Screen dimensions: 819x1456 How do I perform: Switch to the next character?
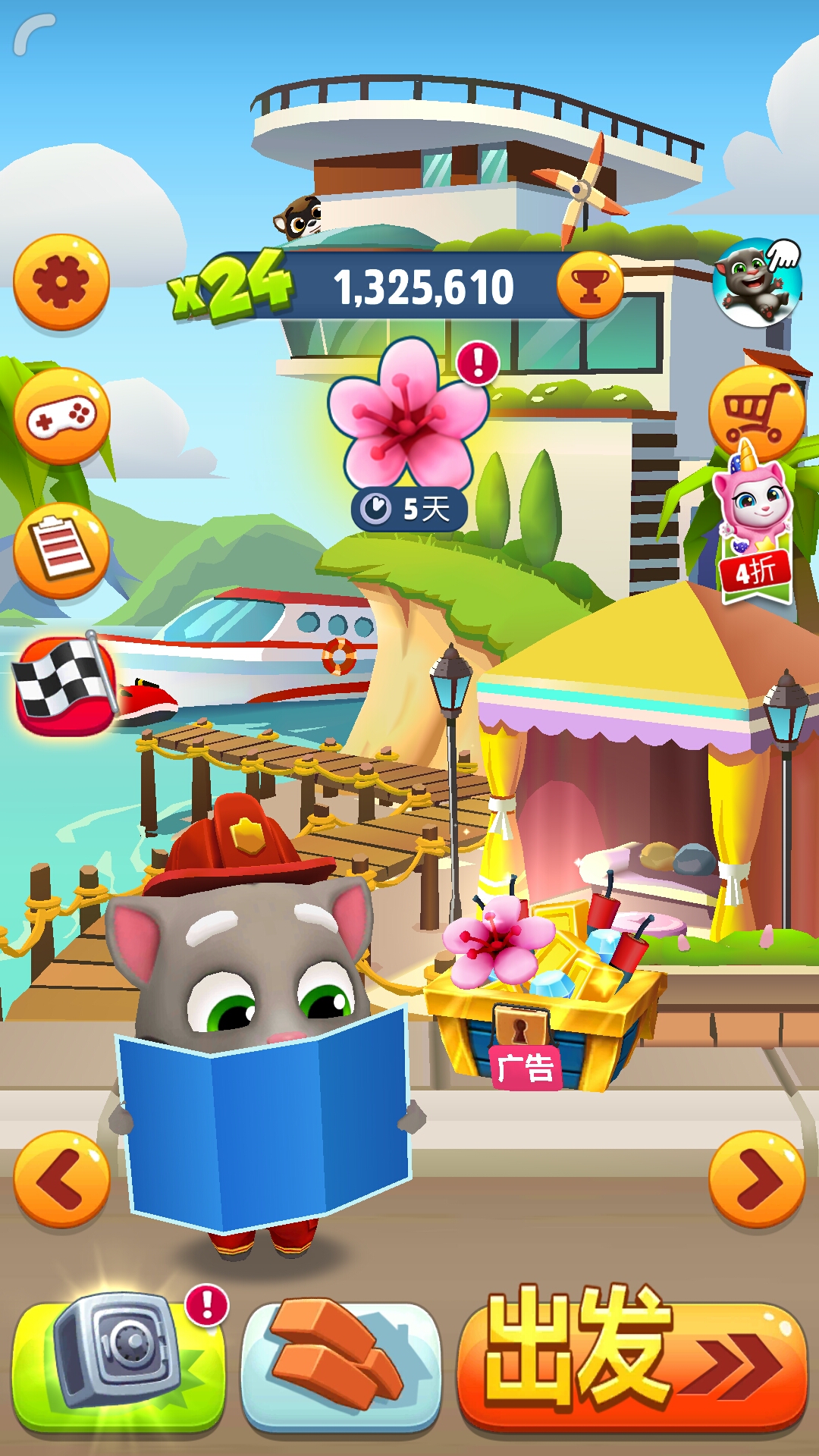coord(757,1179)
